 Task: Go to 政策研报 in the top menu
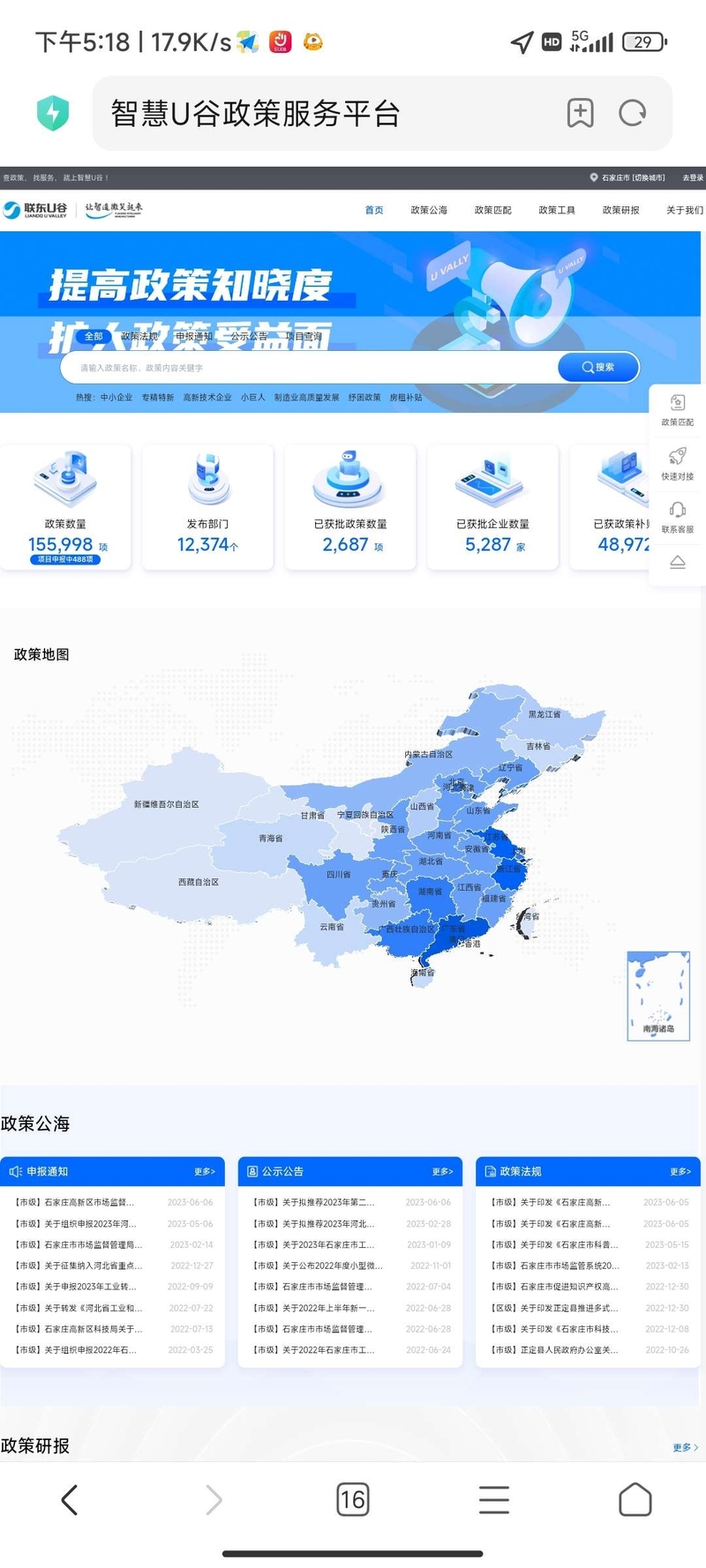[620, 210]
